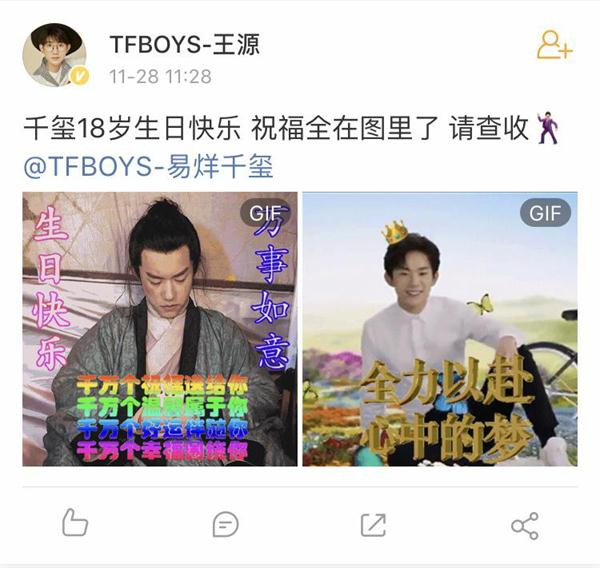
Task: Share this post via share icon
Action: (524, 525)
